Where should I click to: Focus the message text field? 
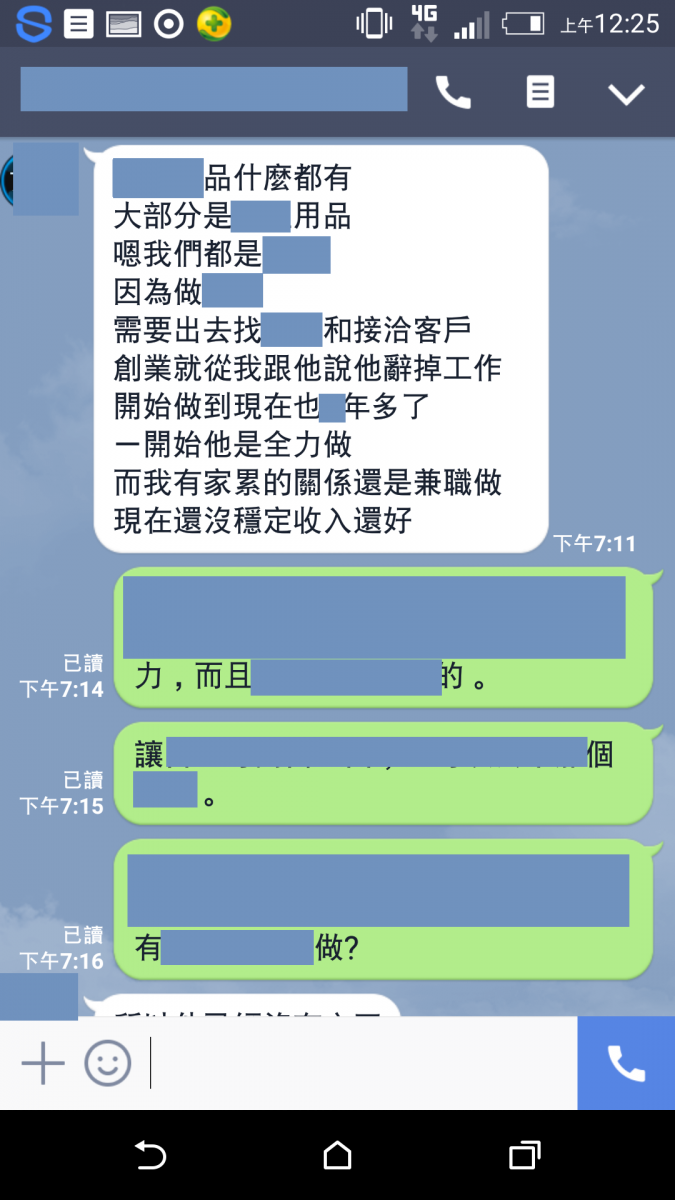point(360,1063)
